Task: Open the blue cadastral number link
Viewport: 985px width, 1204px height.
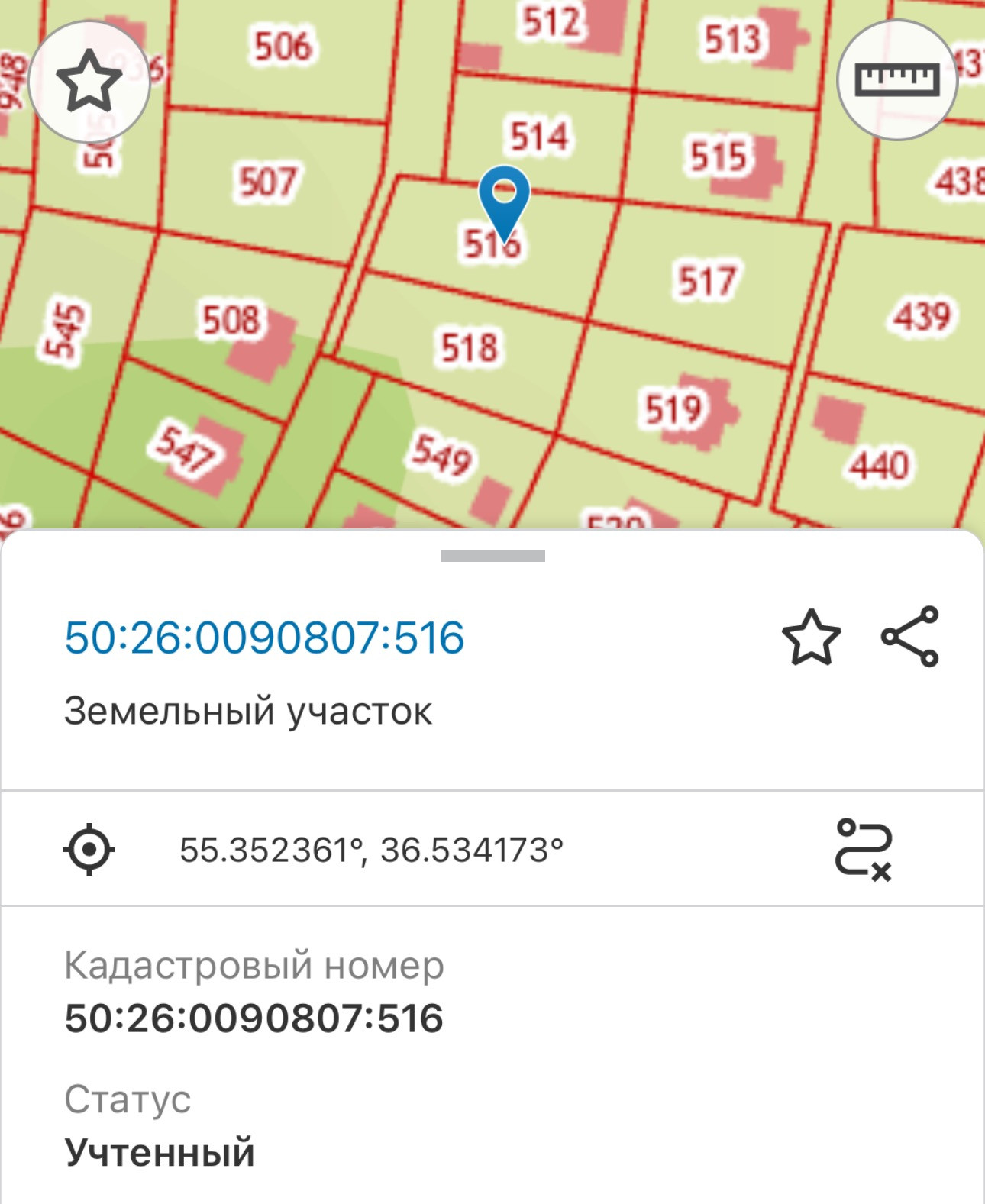Action: click(x=264, y=638)
